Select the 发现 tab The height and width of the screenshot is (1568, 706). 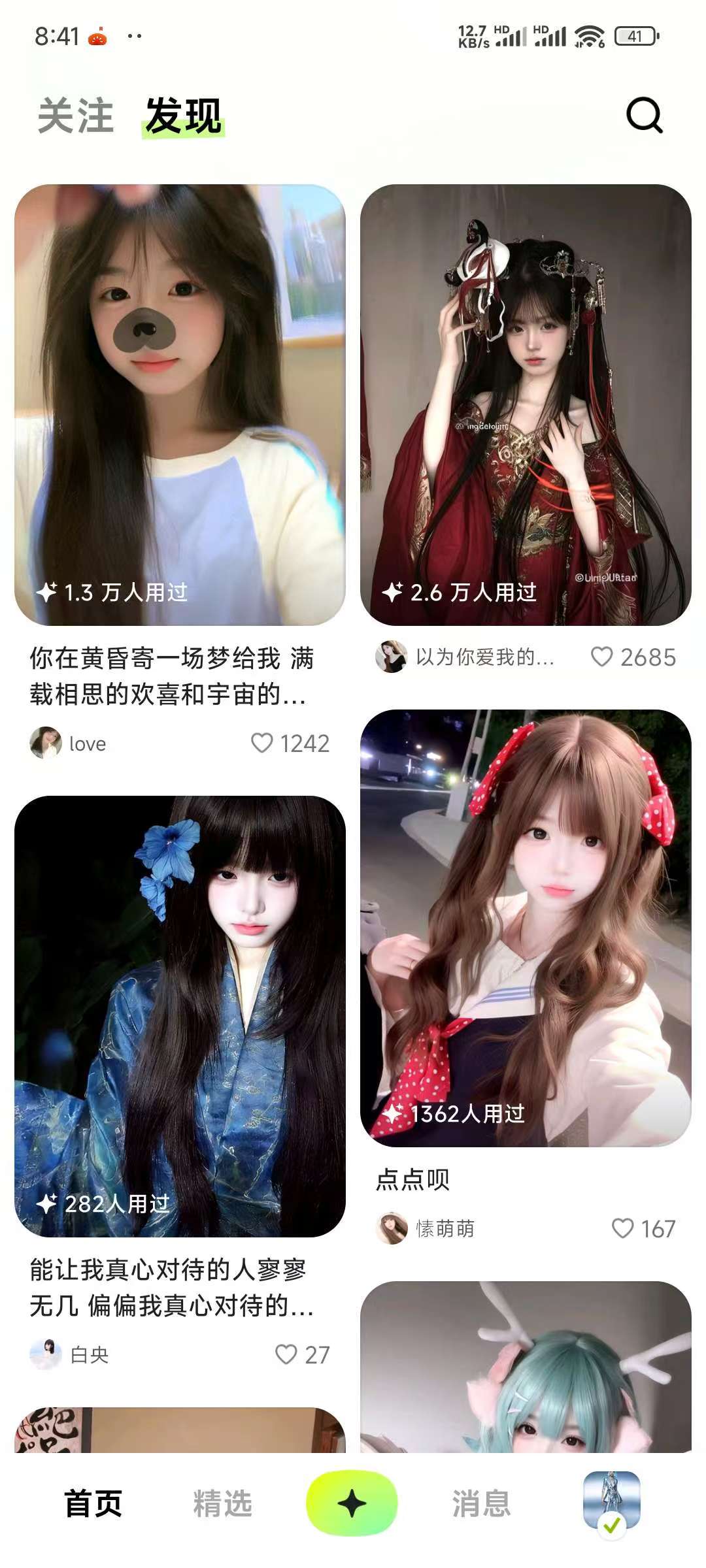pyautogui.click(x=184, y=116)
